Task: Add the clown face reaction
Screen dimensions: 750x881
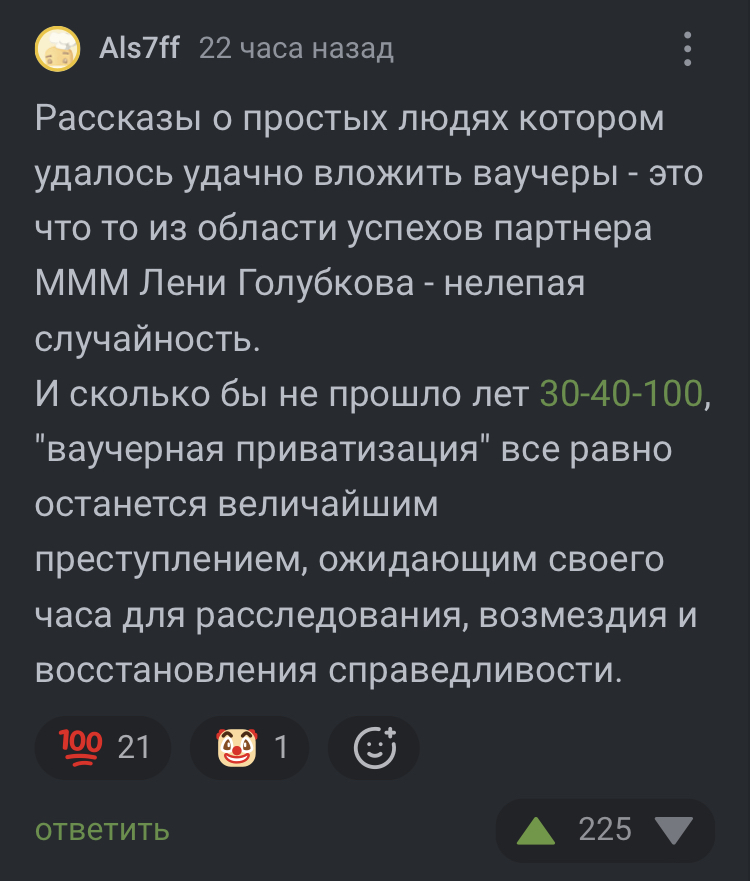Action: click(x=250, y=746)
